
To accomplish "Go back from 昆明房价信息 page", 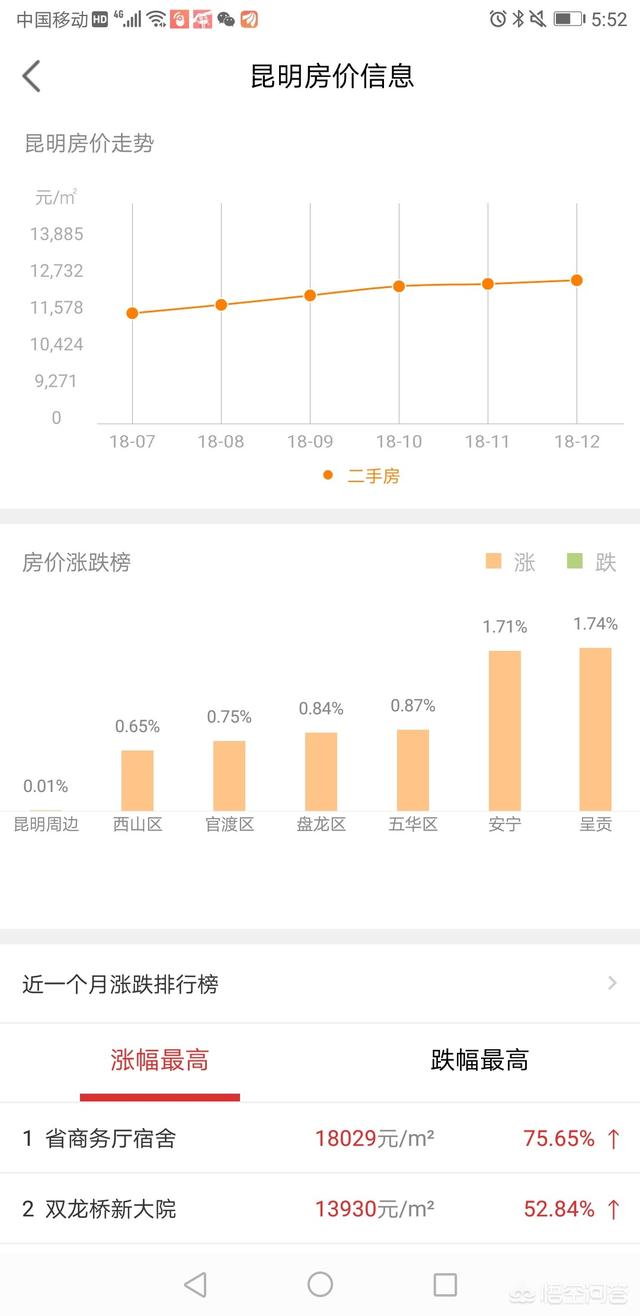I will pyautogui.click(x=32, y=76).
